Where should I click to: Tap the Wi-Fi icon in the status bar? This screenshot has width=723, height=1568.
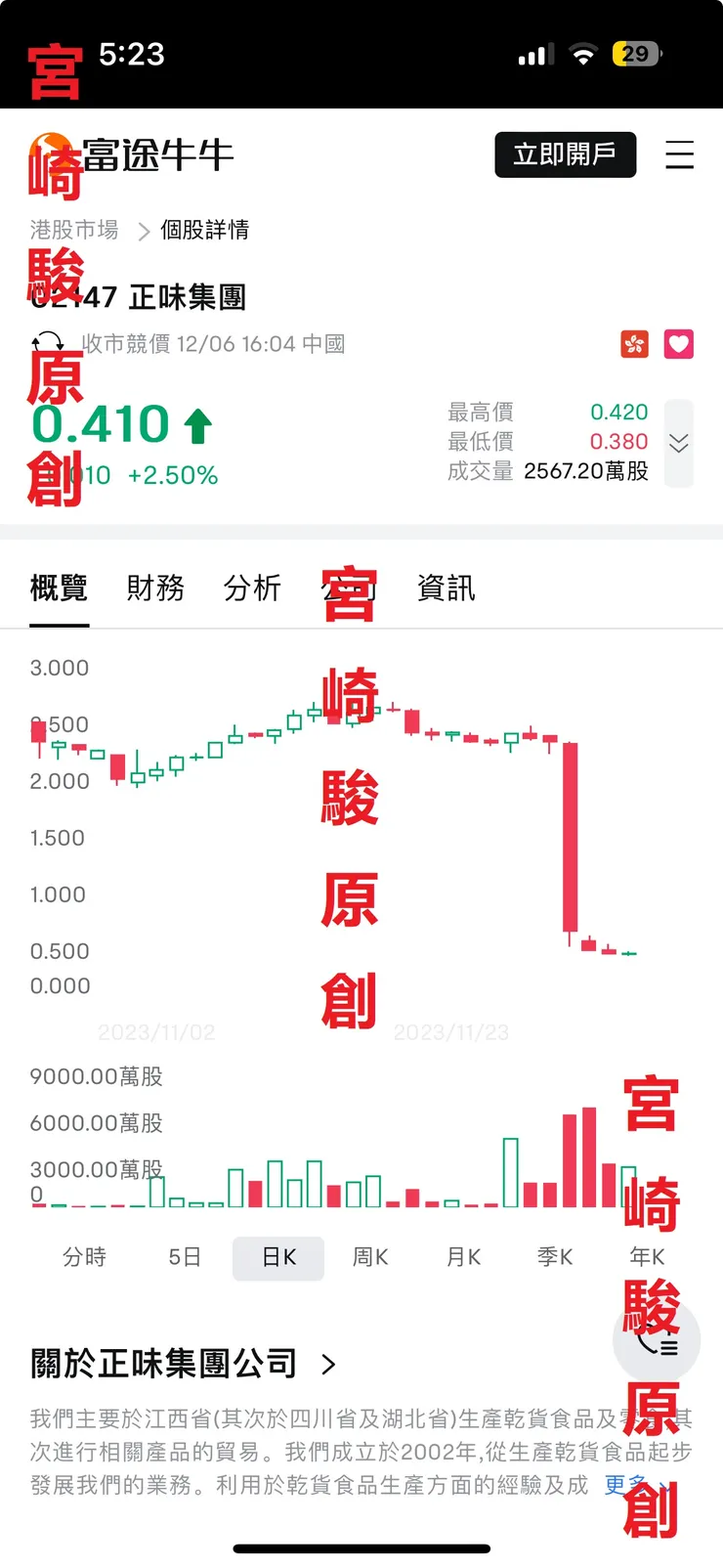point(583,56)
